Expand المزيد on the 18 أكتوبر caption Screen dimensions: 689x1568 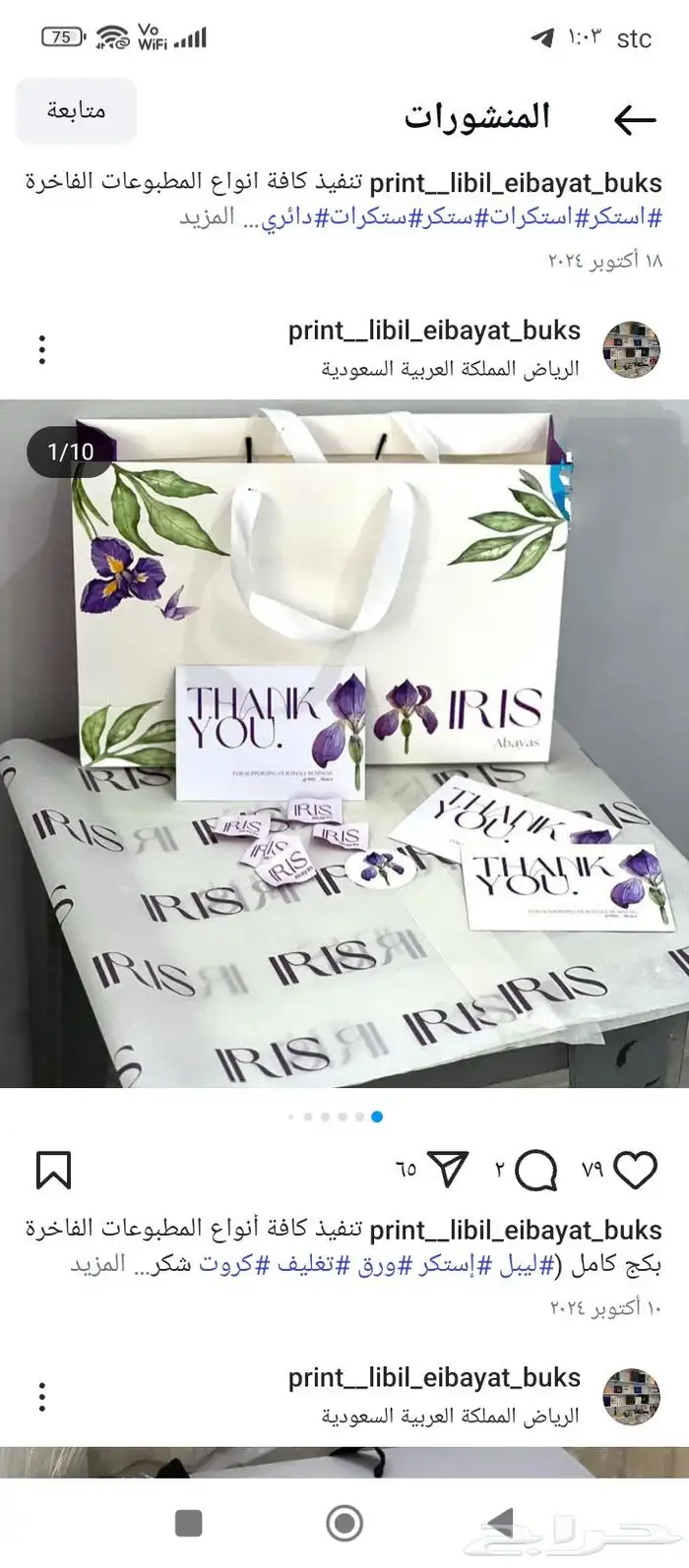(207, 217)
